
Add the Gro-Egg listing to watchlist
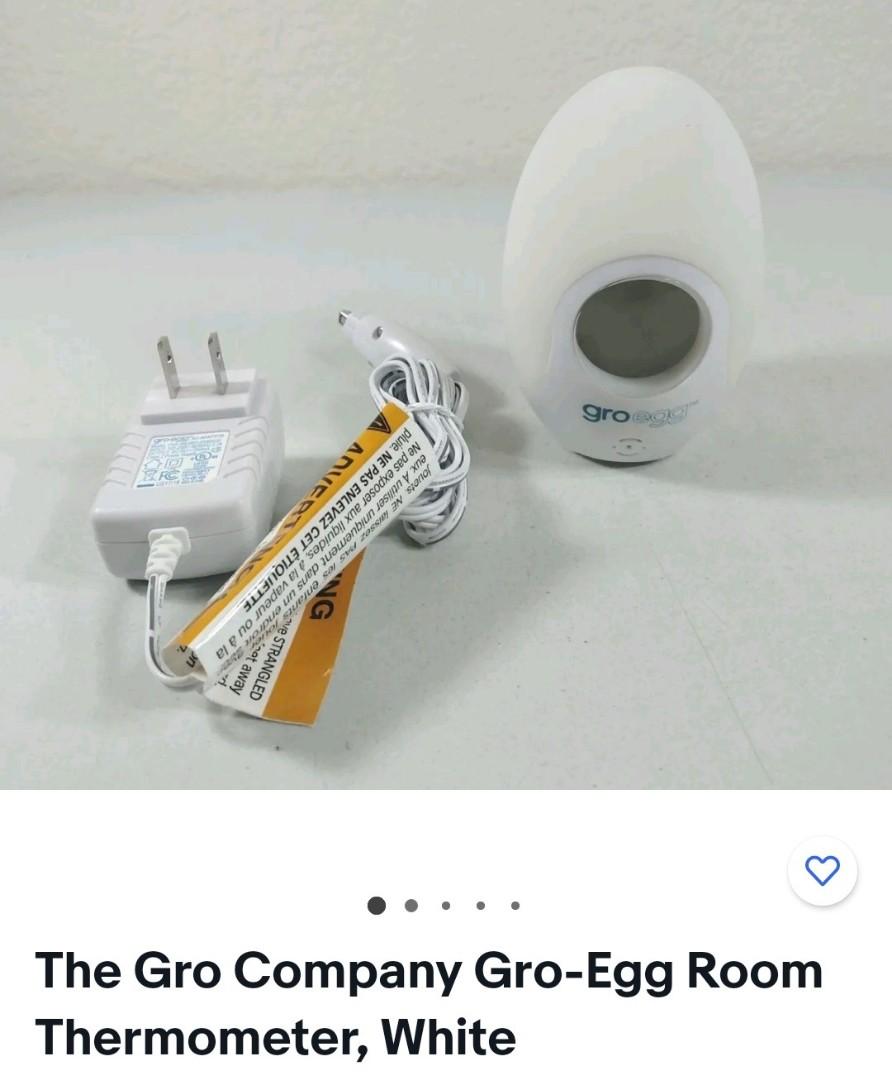pyautogui.click(x=822, y=871)
